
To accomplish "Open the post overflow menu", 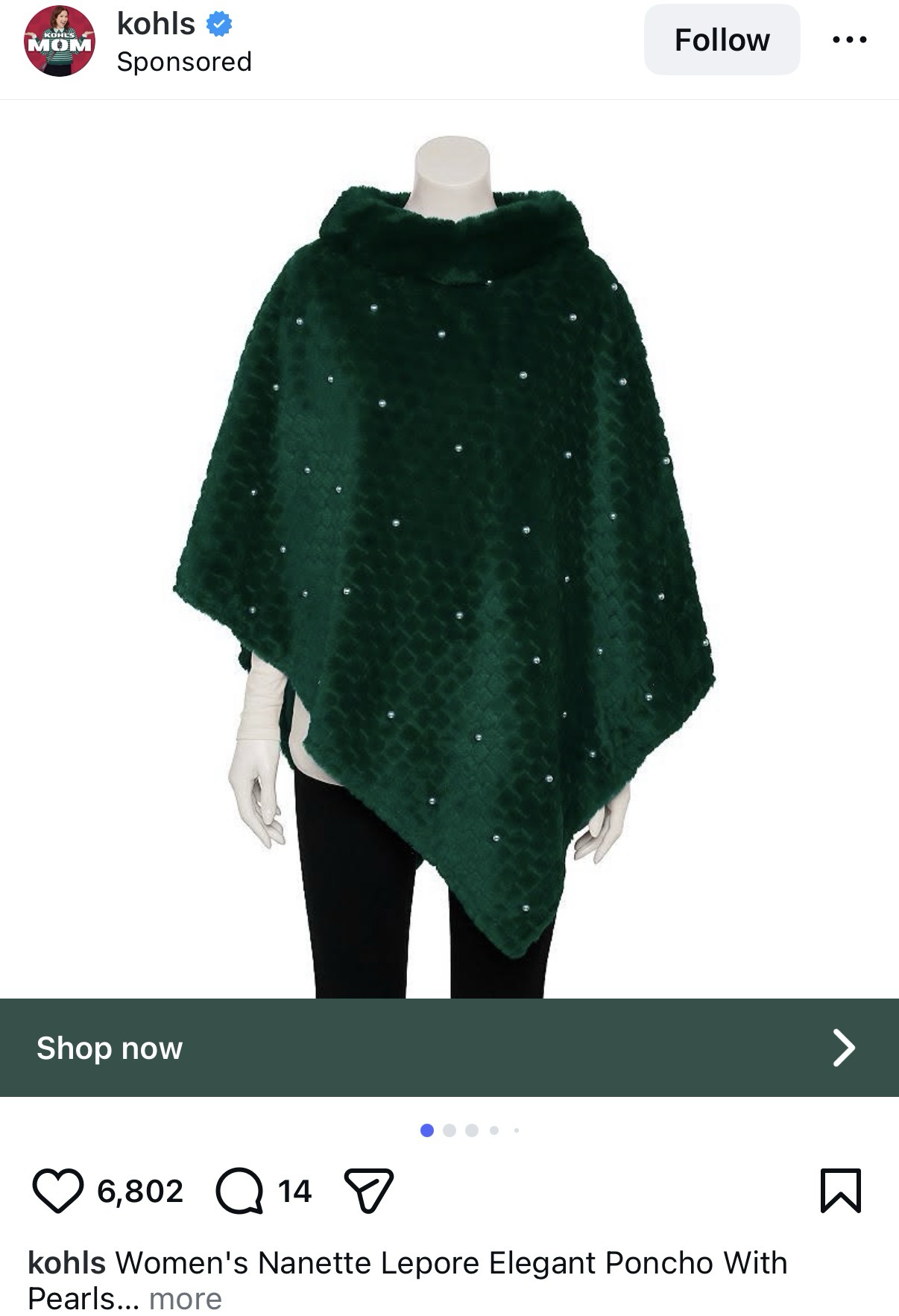I will point(850,40).
